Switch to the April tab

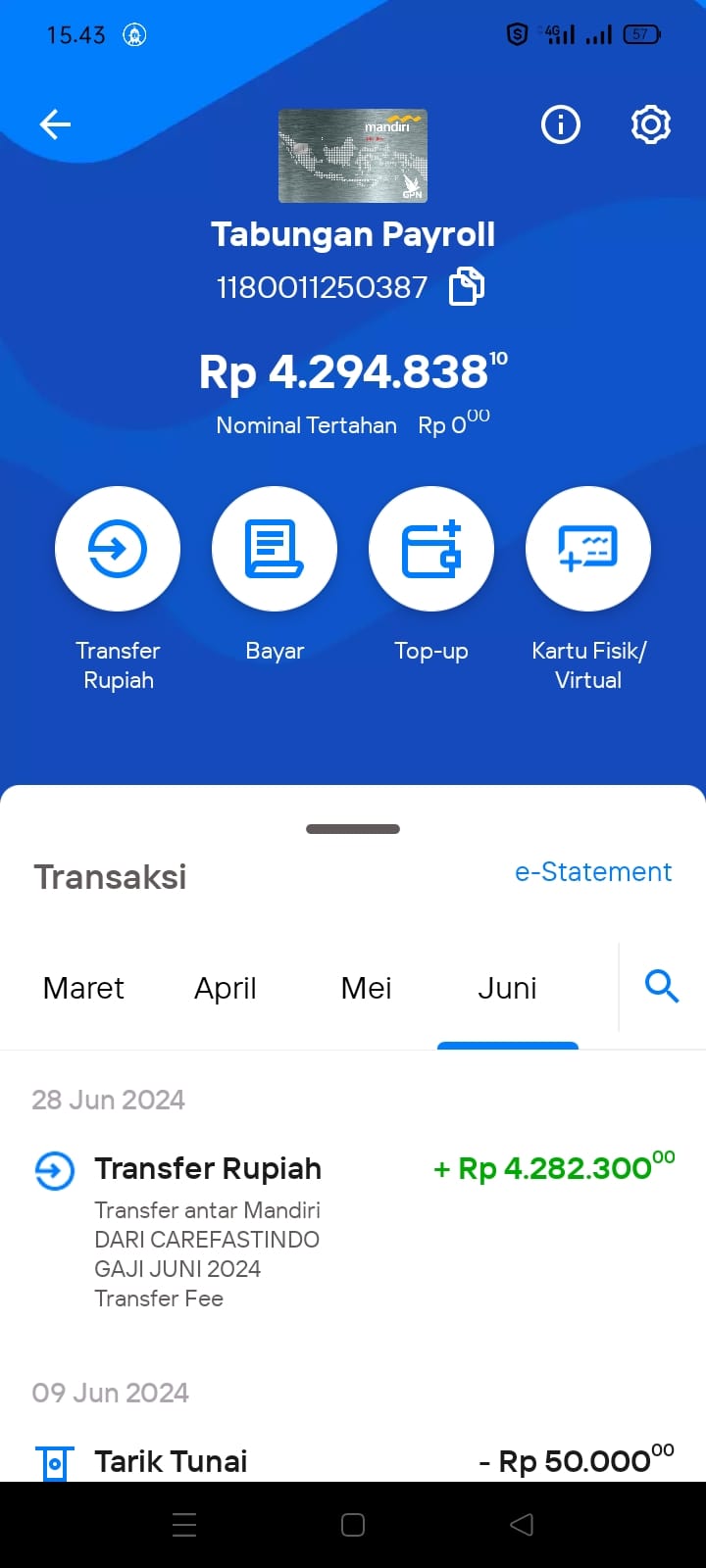[226, 988]
